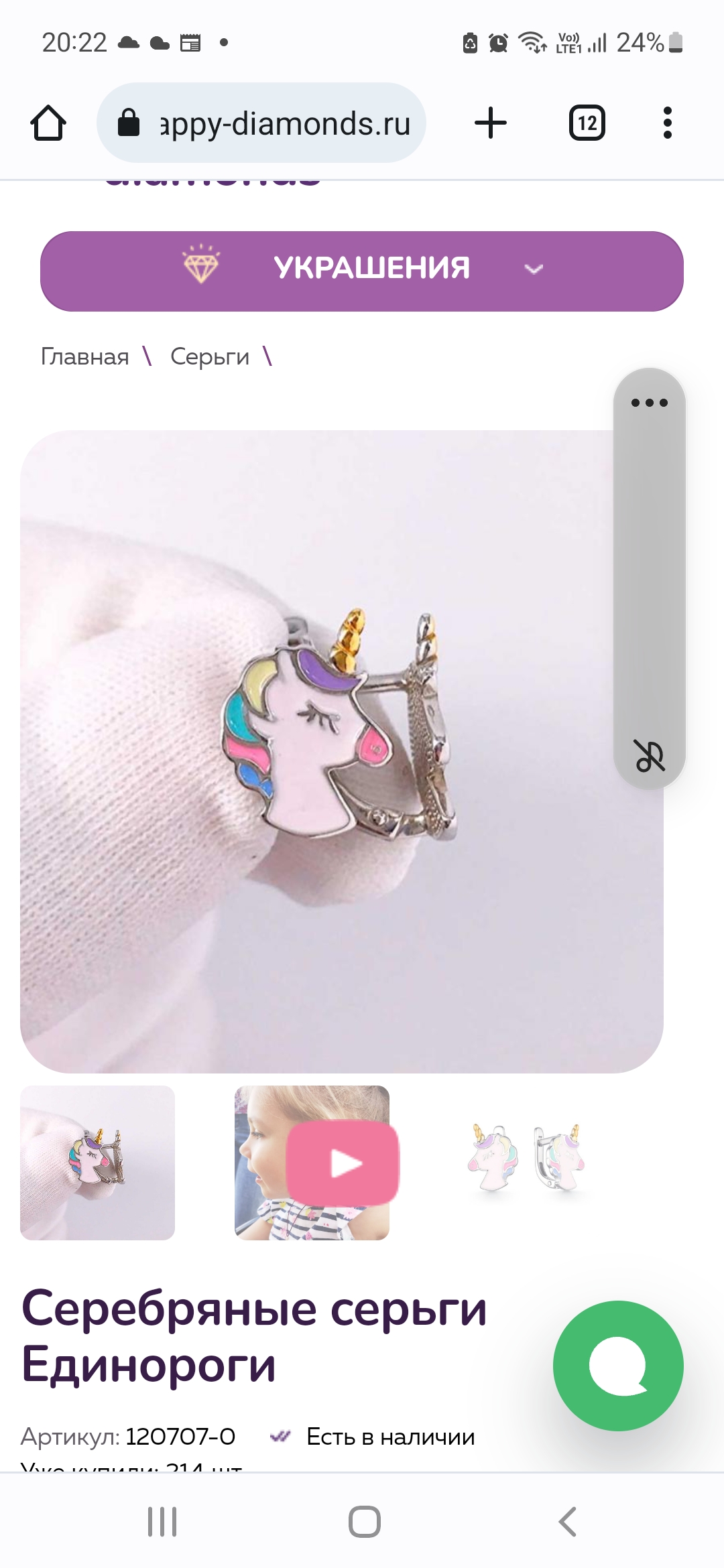
Task: Tap the crossed-out icon on the floating panel
Action: (x=650, y=756)
